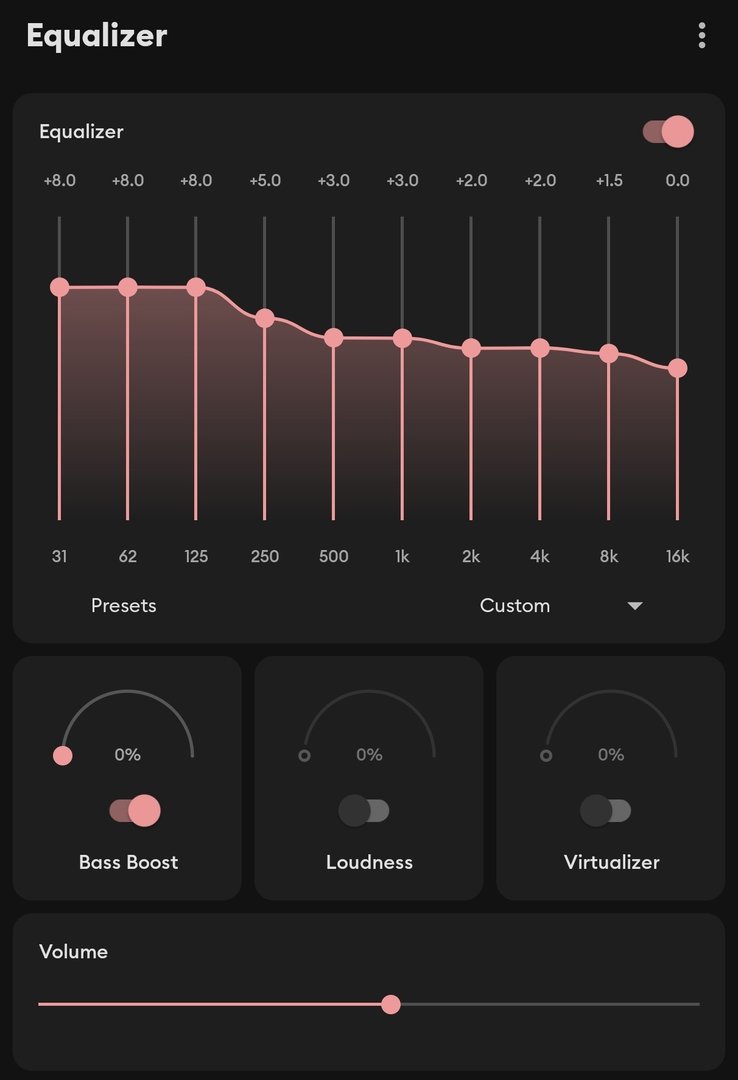Tap the 16k band slider knob

(678, 368)
